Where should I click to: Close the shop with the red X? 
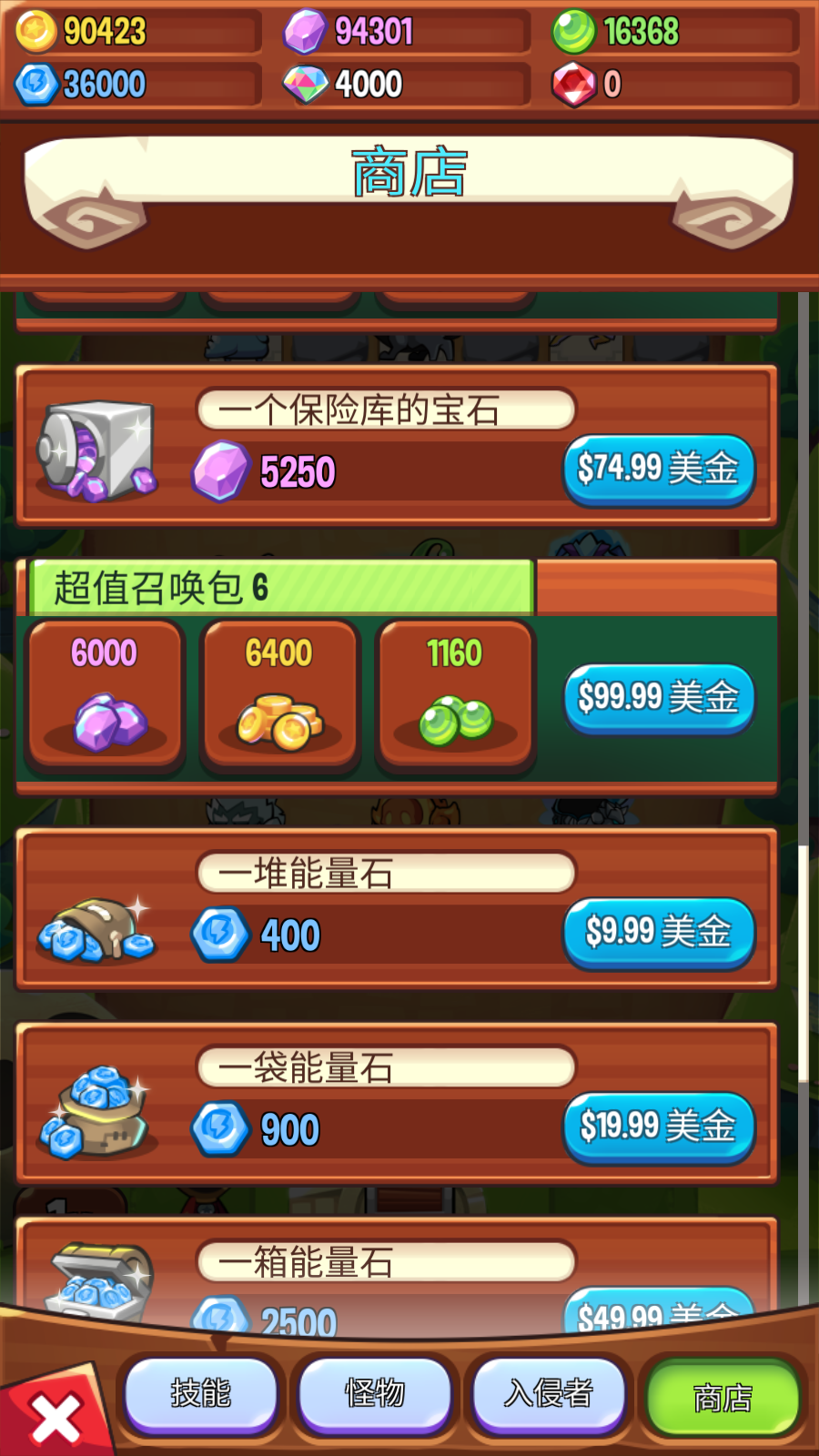coord(55,1417)
